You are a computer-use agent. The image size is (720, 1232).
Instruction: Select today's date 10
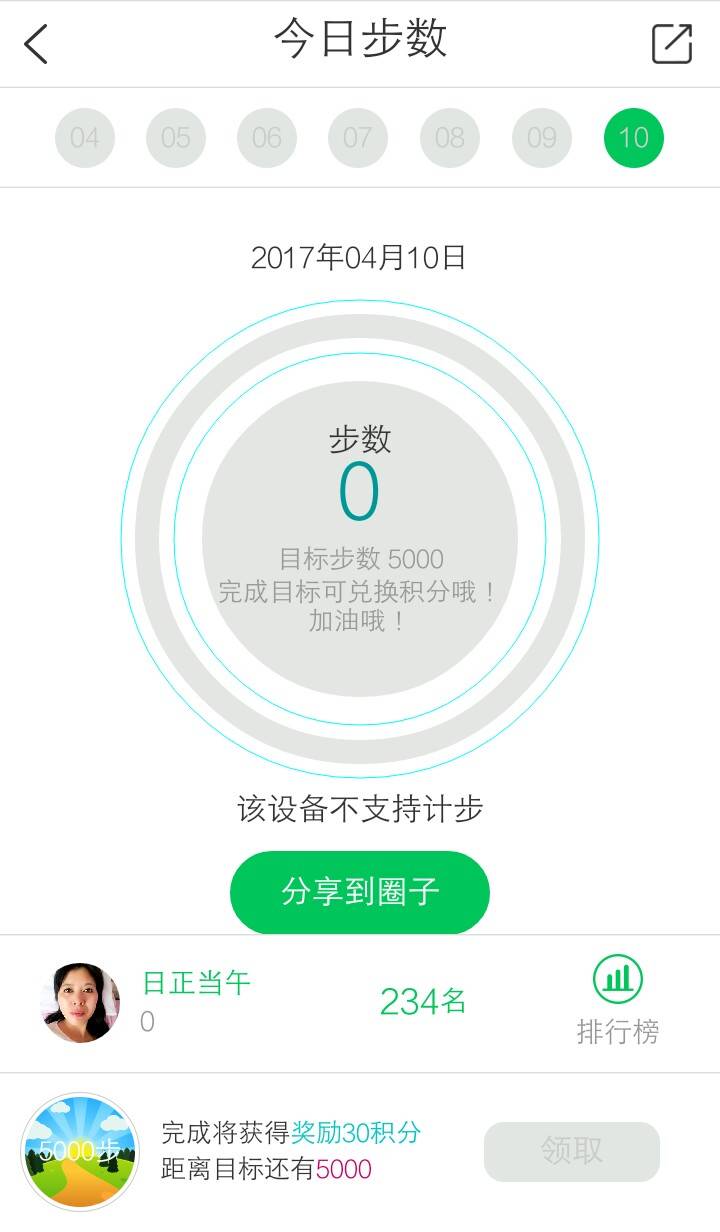[x=634, y=138]
